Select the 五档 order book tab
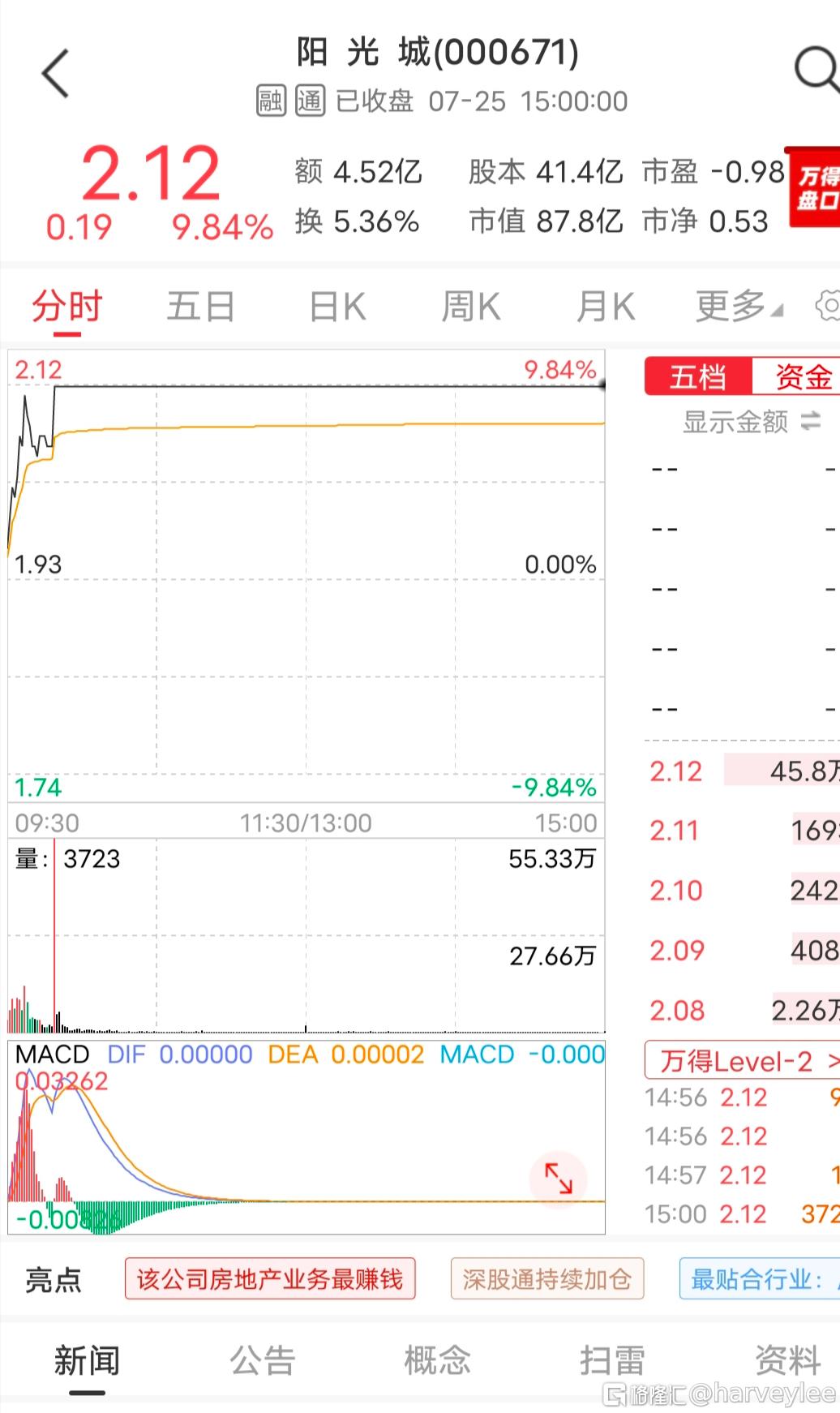This screenshot has height=1413, width=840. 698,377
